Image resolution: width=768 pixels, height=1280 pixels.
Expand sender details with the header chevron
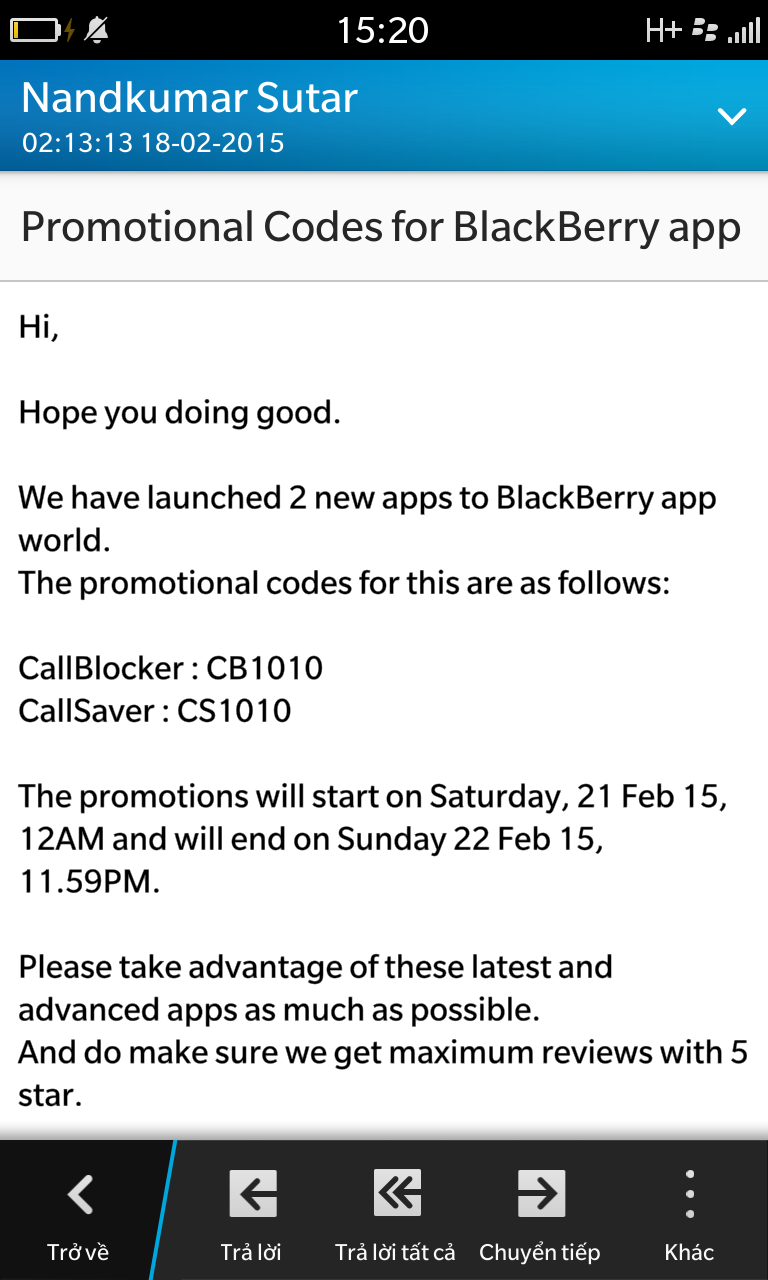[x=732, y=117]
